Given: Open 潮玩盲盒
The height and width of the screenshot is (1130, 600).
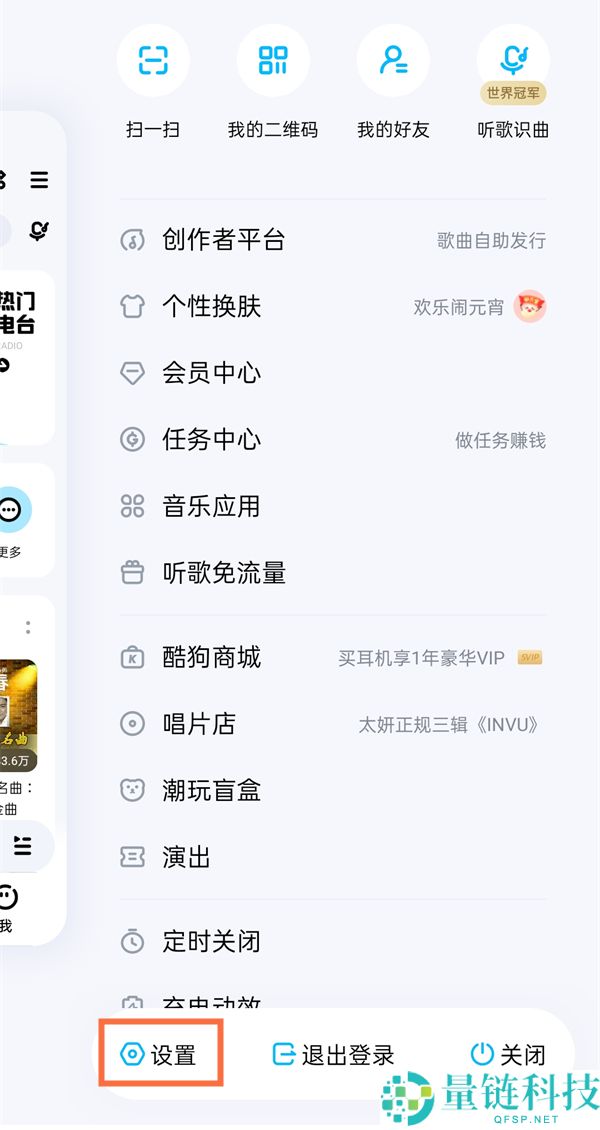Looking at the screenshot, I should point(211,791).
